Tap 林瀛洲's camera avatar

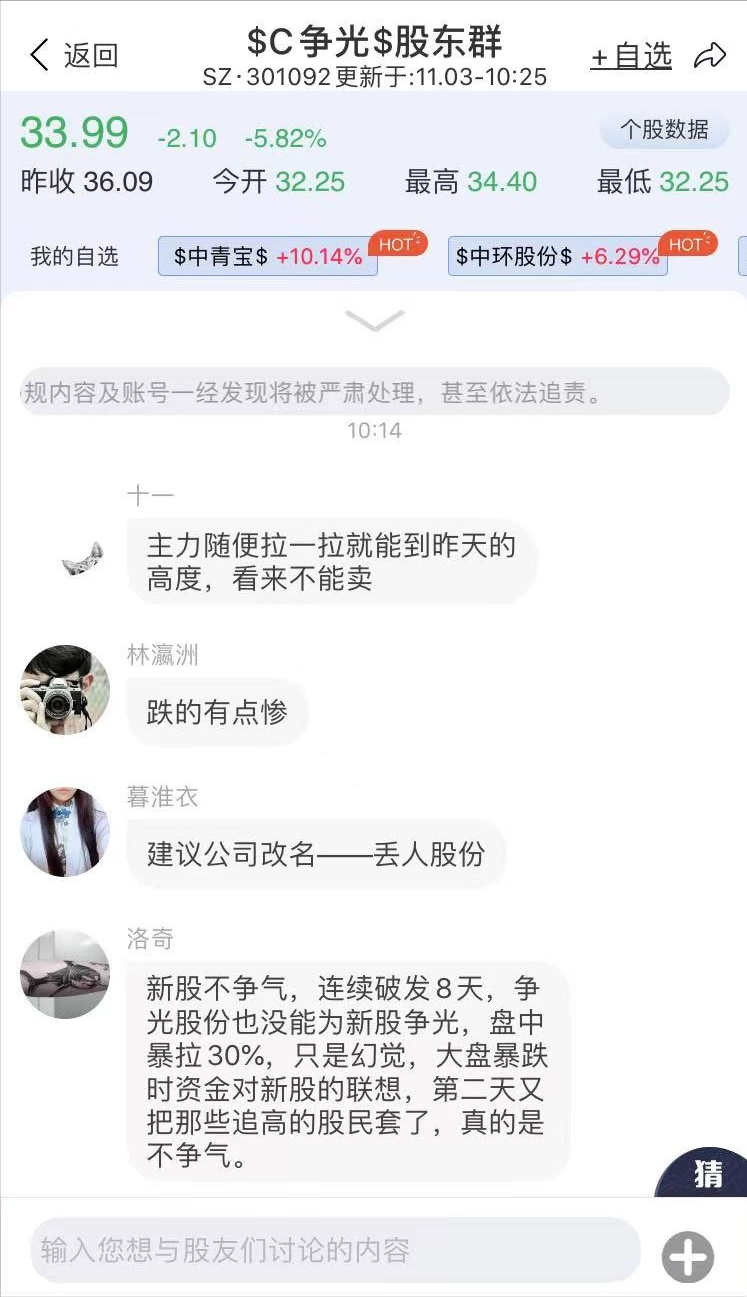[64, 691]
